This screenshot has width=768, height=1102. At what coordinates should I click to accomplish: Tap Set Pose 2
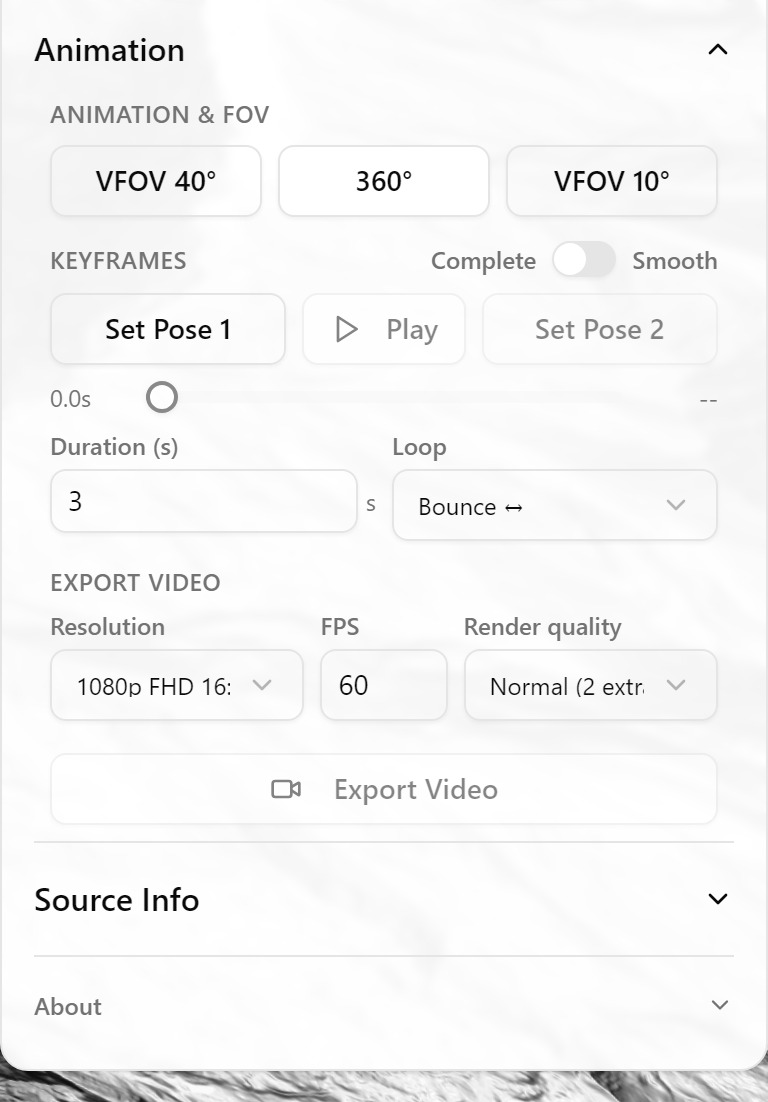pyautogui.click(x=599, y=329)
